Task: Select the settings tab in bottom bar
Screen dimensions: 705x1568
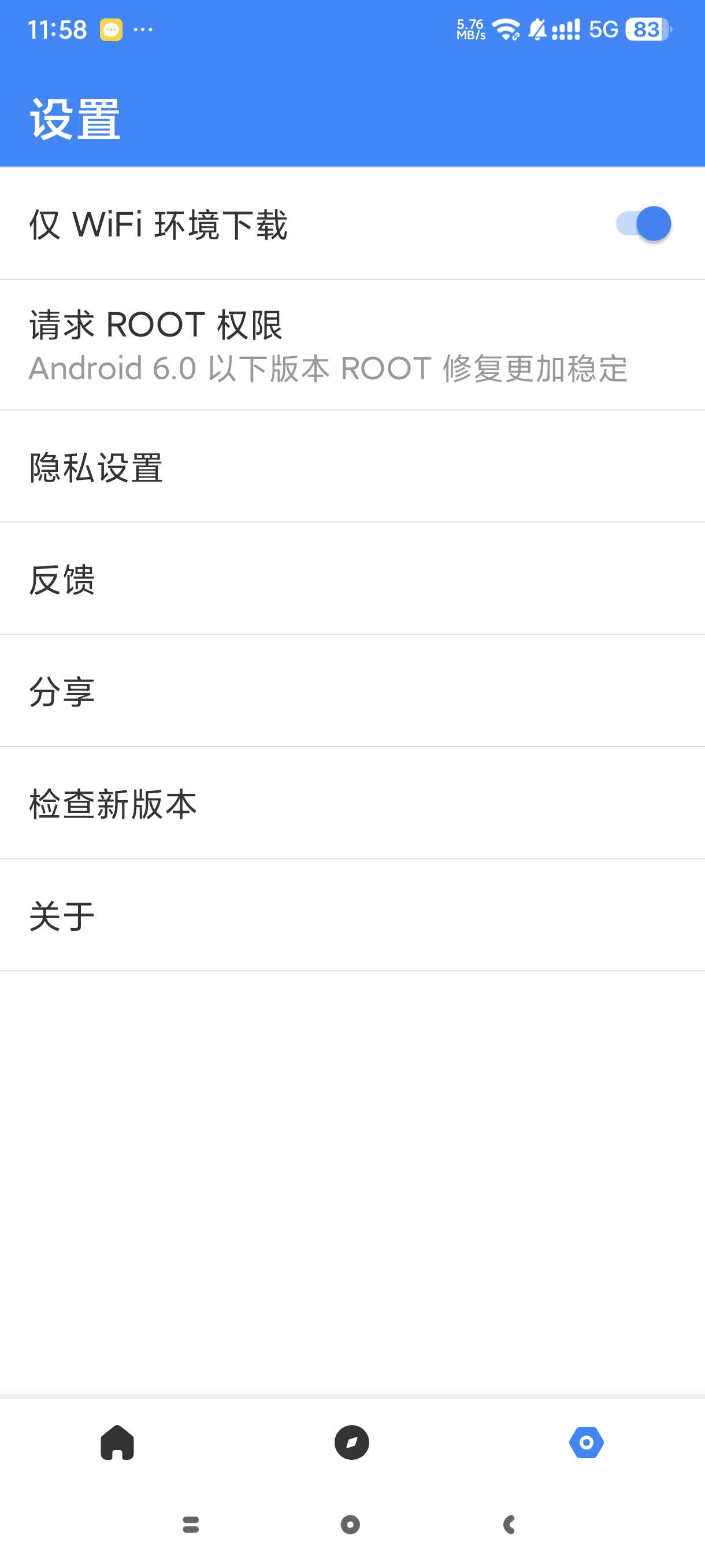Action: (587, 1442)
